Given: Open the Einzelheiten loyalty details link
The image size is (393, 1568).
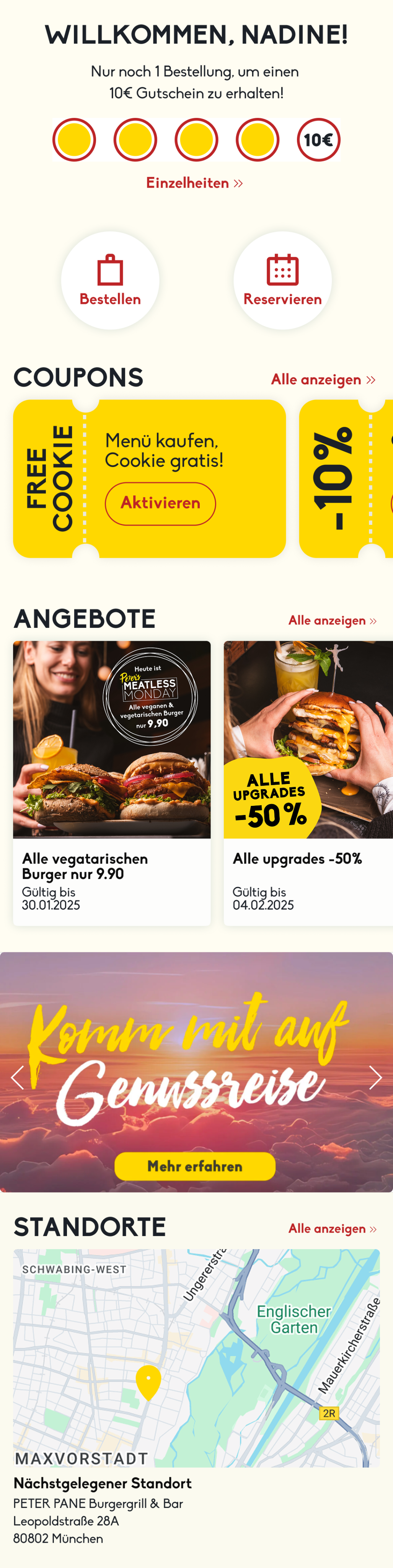Looking at the screenshot, I should (194, 183).
